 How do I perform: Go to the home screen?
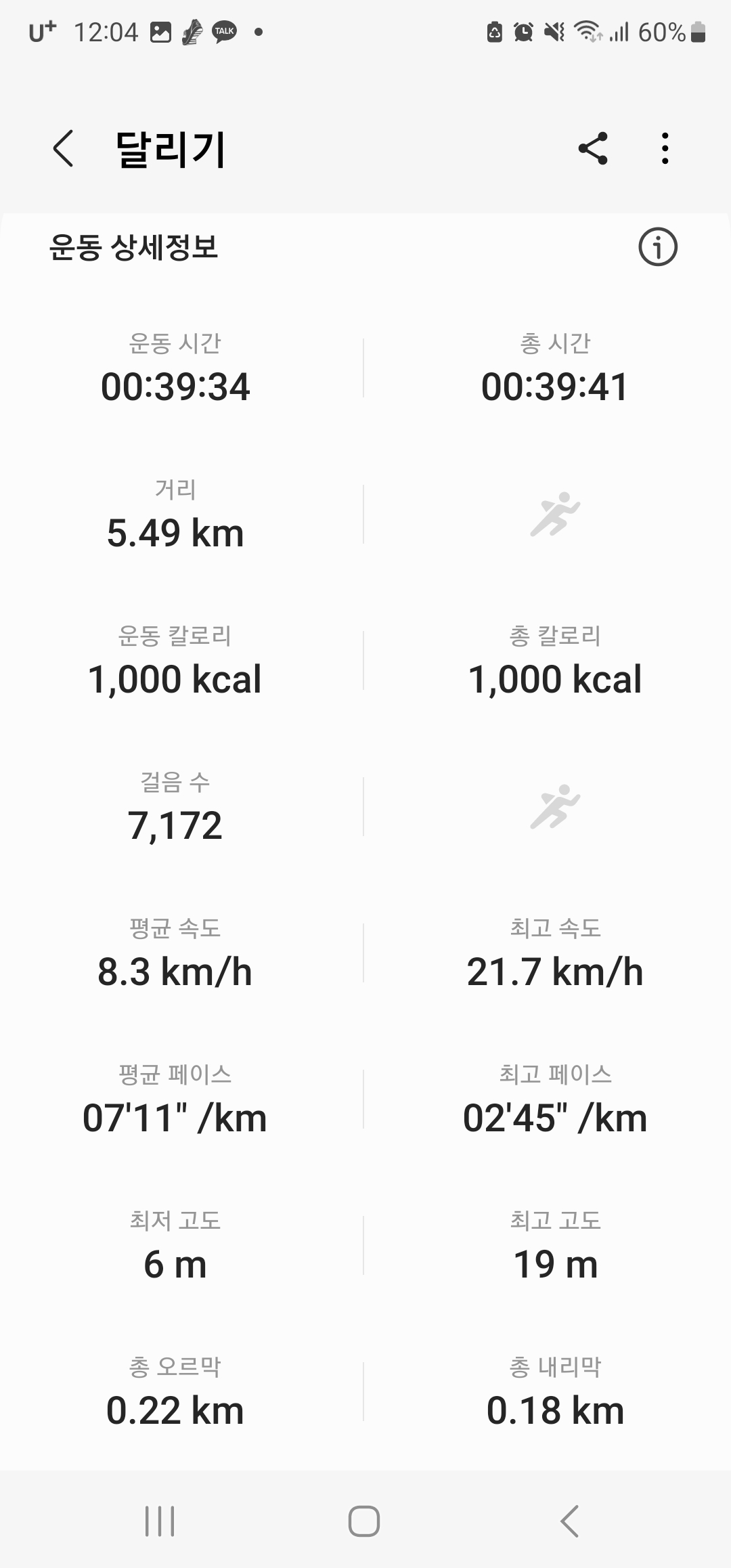click(x=364, y=1521)
